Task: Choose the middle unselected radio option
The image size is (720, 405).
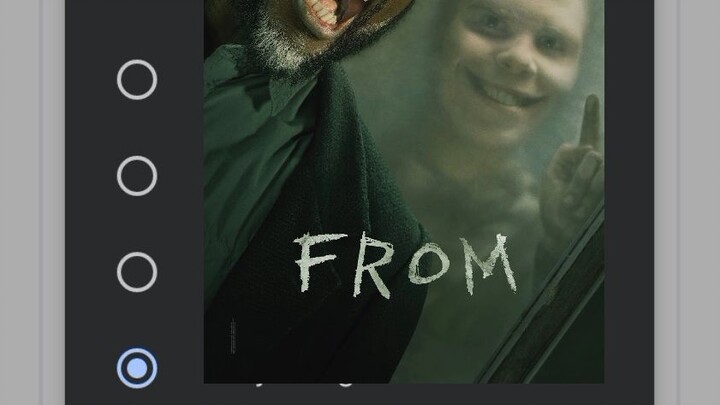Action: click(137, 176)
